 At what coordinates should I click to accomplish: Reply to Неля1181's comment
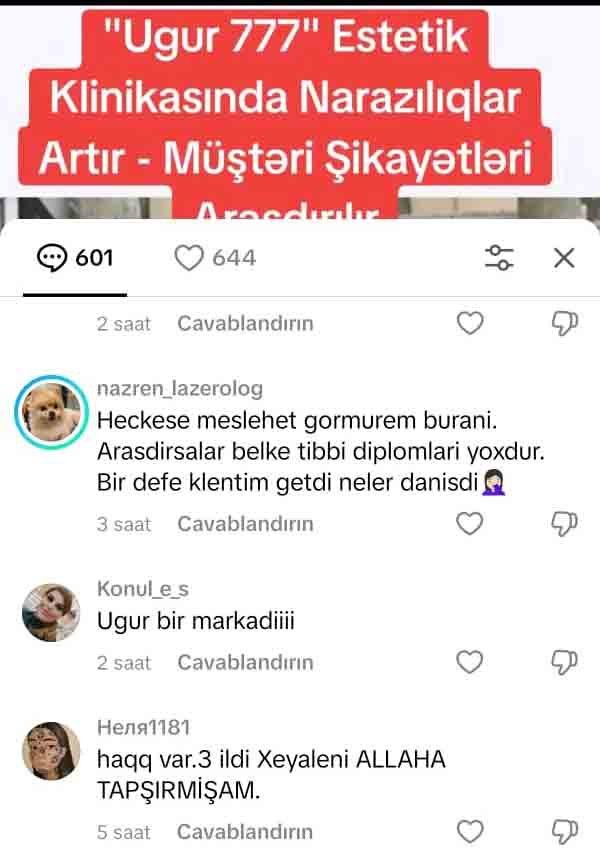point(245,832)
